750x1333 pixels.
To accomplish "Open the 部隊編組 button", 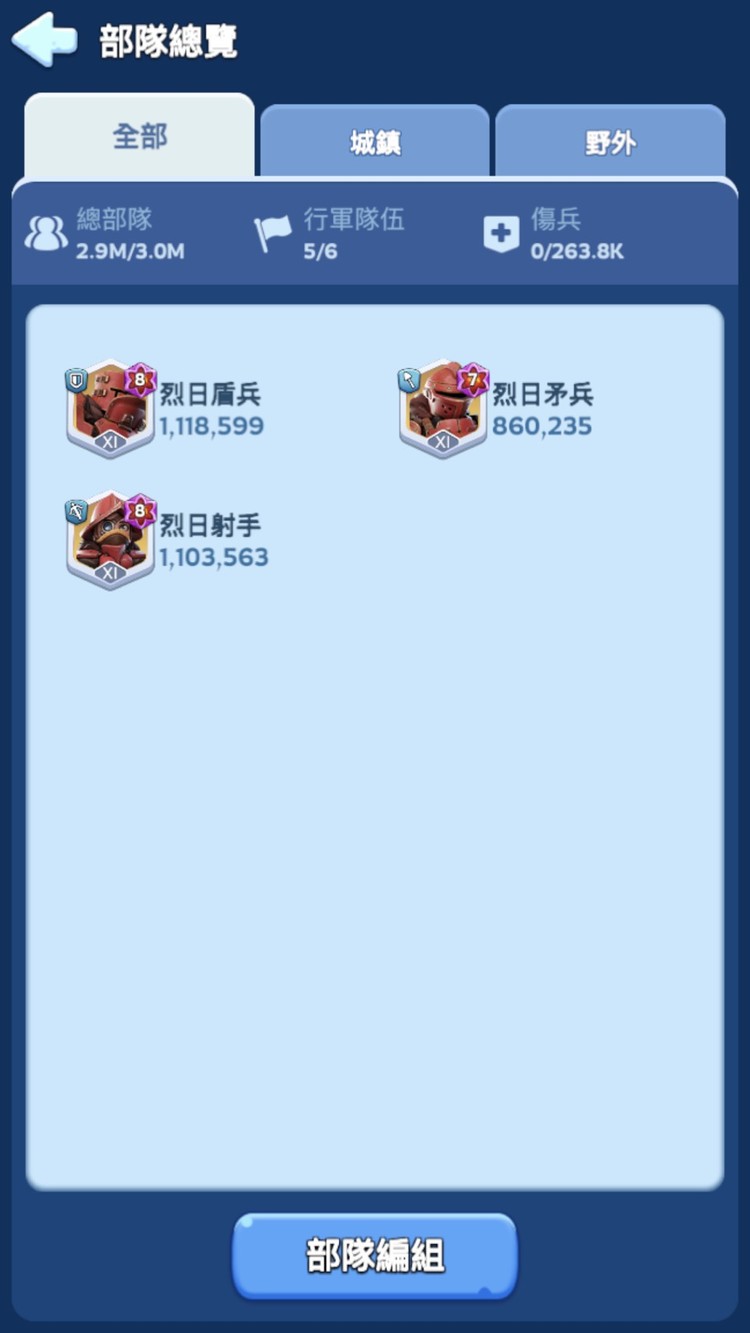I will click(375, 1256).
